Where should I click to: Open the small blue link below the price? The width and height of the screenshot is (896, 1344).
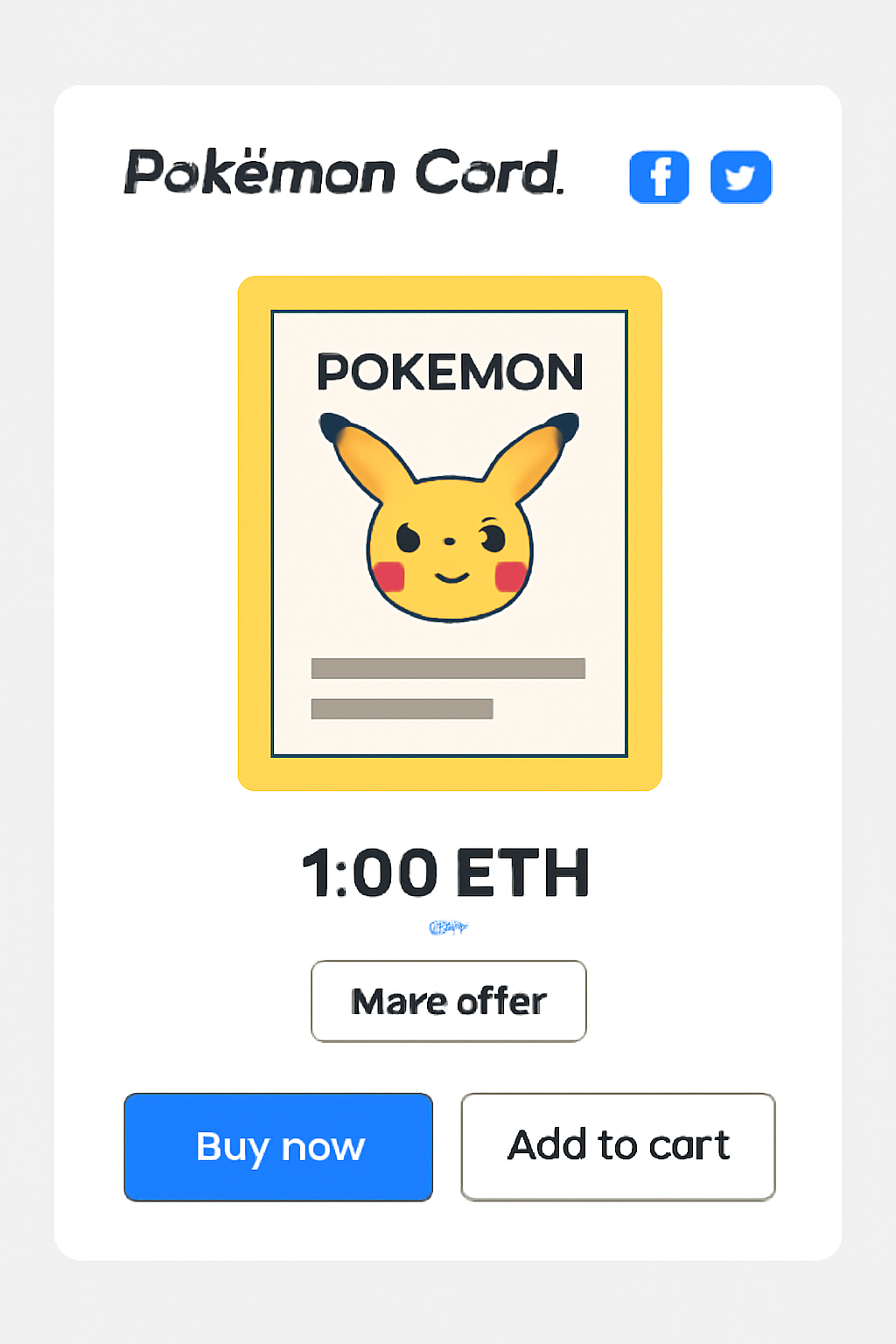coord(448,926)
